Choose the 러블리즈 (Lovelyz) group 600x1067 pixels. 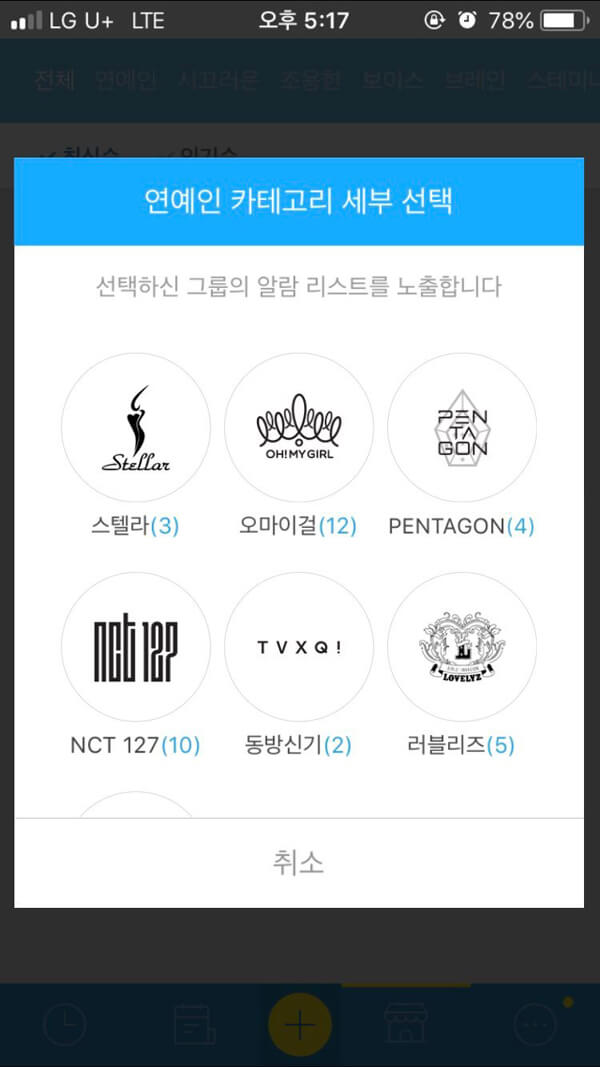pyautogui.click(x=462, y=646)
